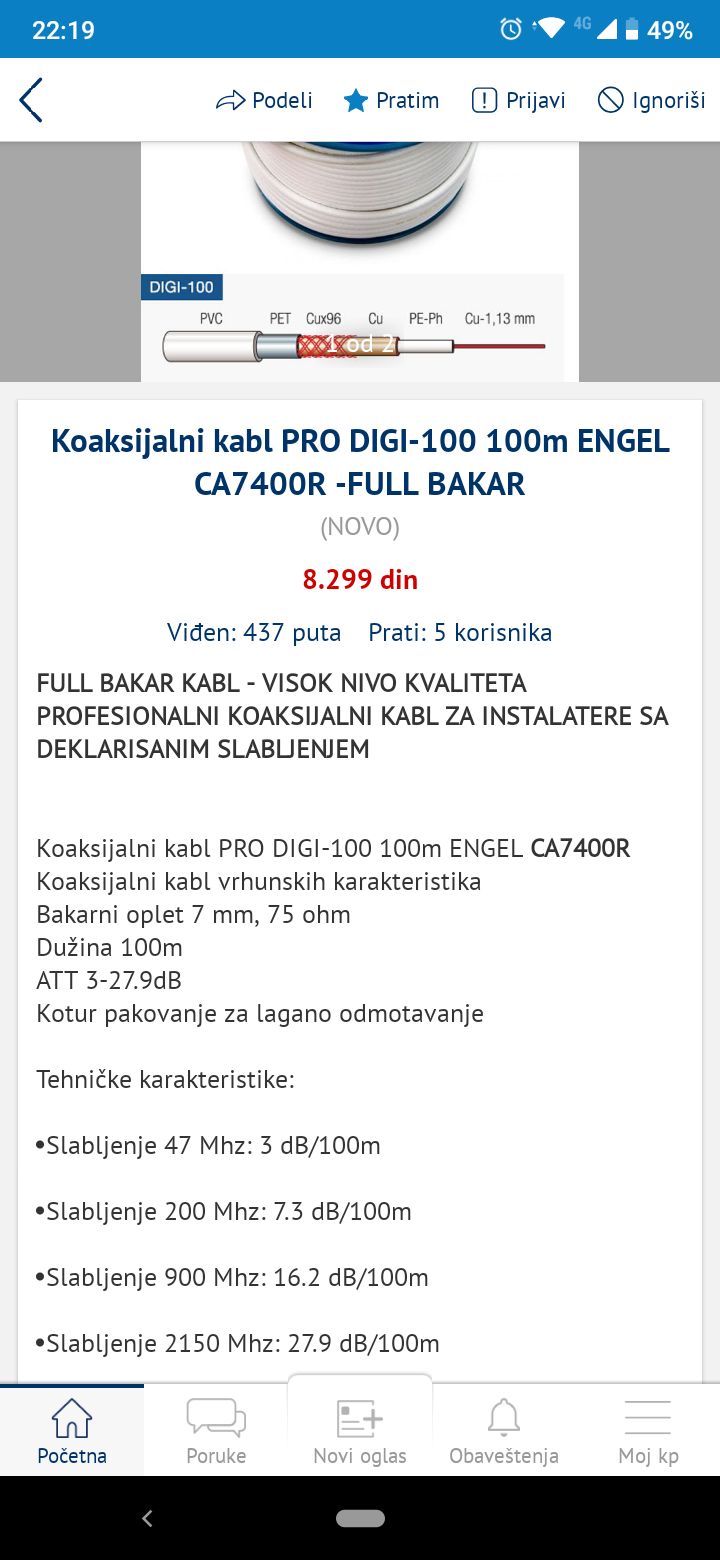Share this listing via Podeli

coord(264,100)
